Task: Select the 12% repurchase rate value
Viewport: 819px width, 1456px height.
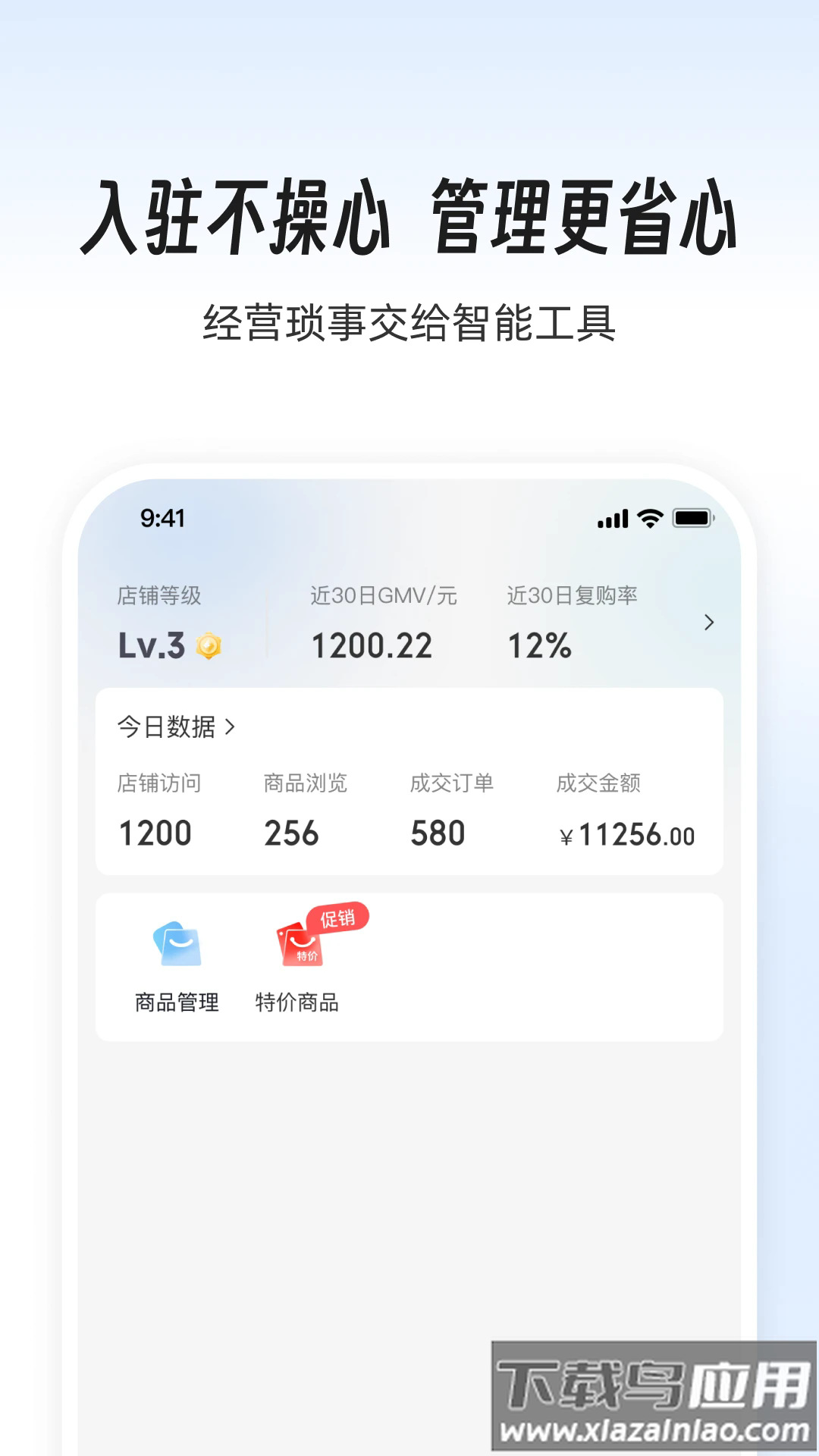Action: tap(539, 645)
